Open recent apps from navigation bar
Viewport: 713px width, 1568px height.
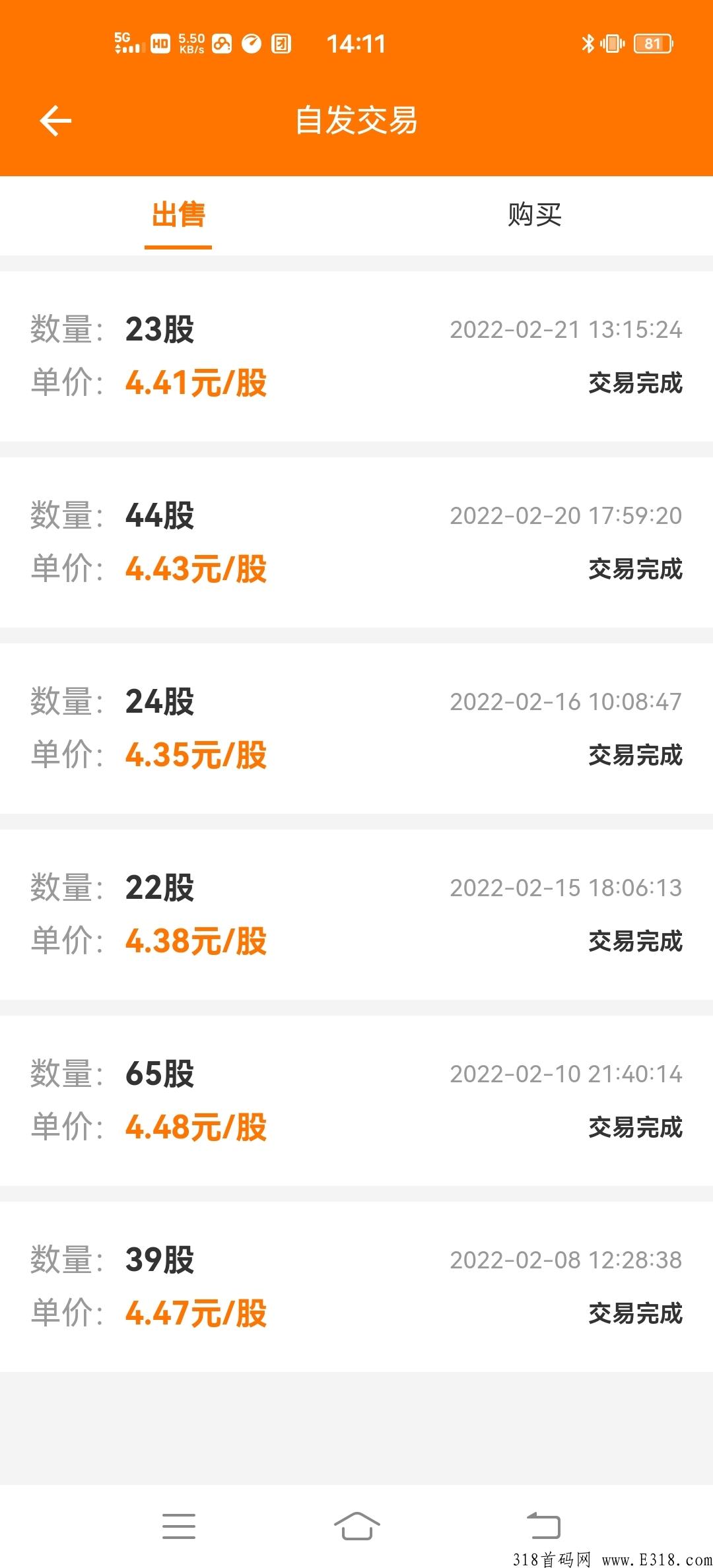point(179,1526)
